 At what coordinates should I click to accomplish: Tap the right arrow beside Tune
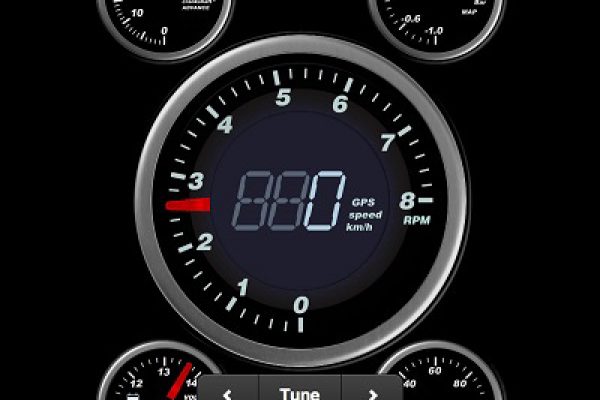coord(371,391)
